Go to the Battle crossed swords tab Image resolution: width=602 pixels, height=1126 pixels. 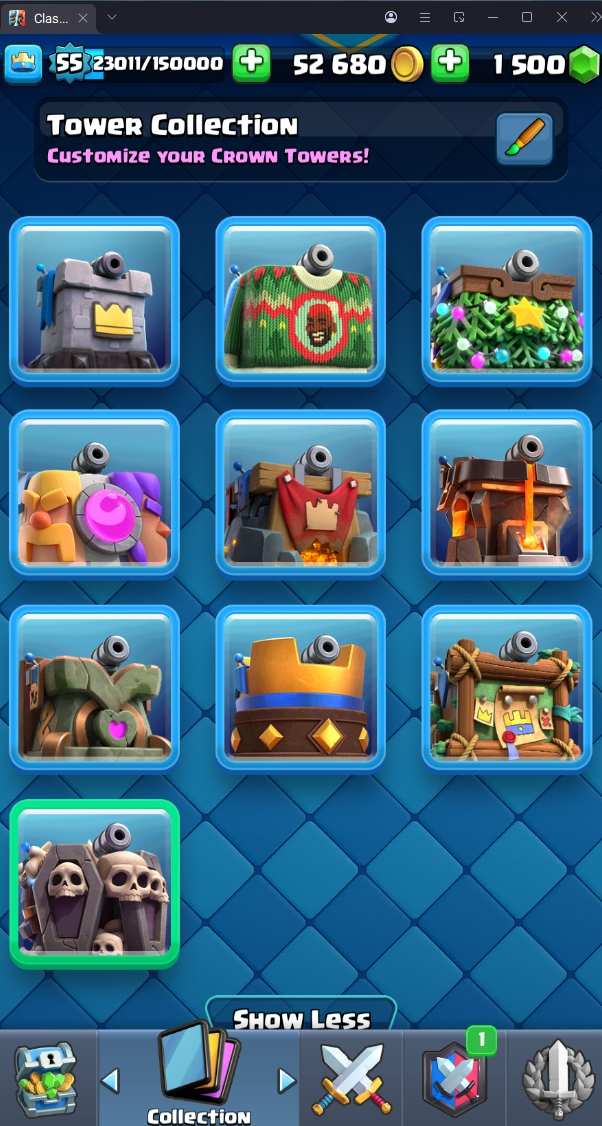click(350, 1080)
